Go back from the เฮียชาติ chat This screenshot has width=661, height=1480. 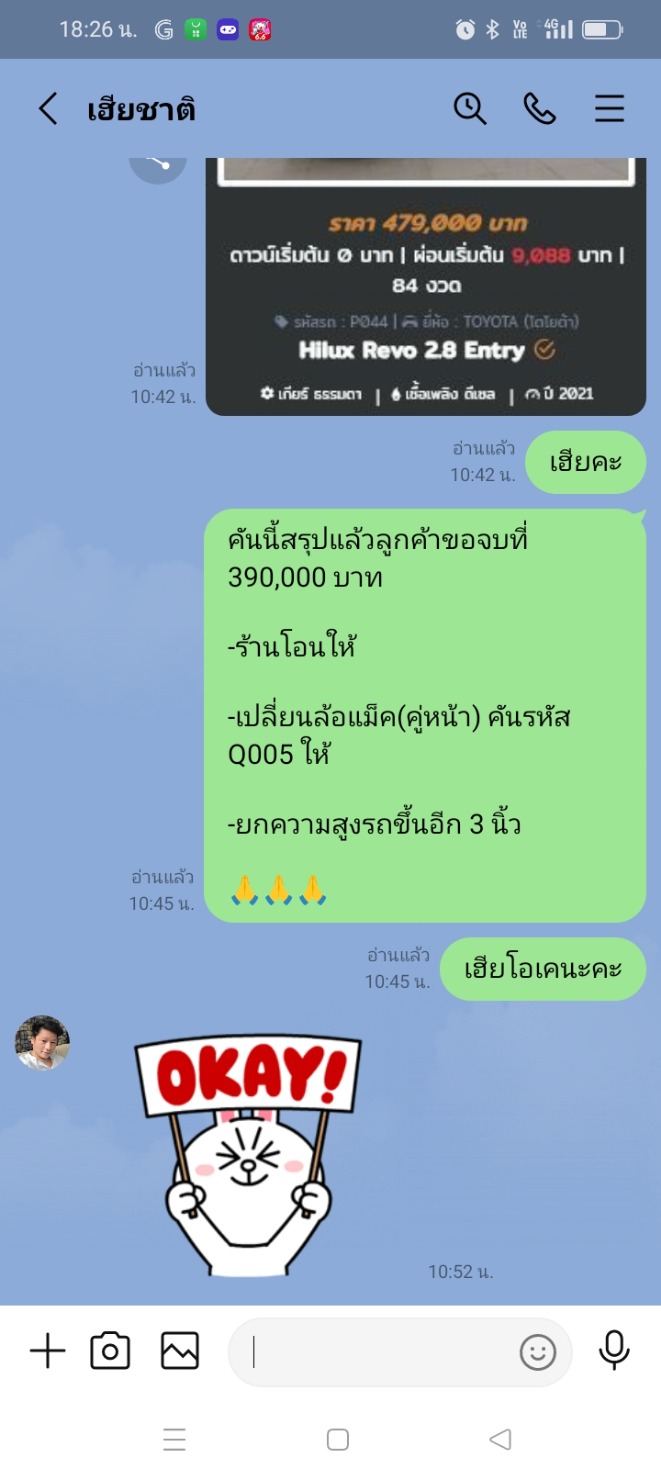tap(48, 109)
